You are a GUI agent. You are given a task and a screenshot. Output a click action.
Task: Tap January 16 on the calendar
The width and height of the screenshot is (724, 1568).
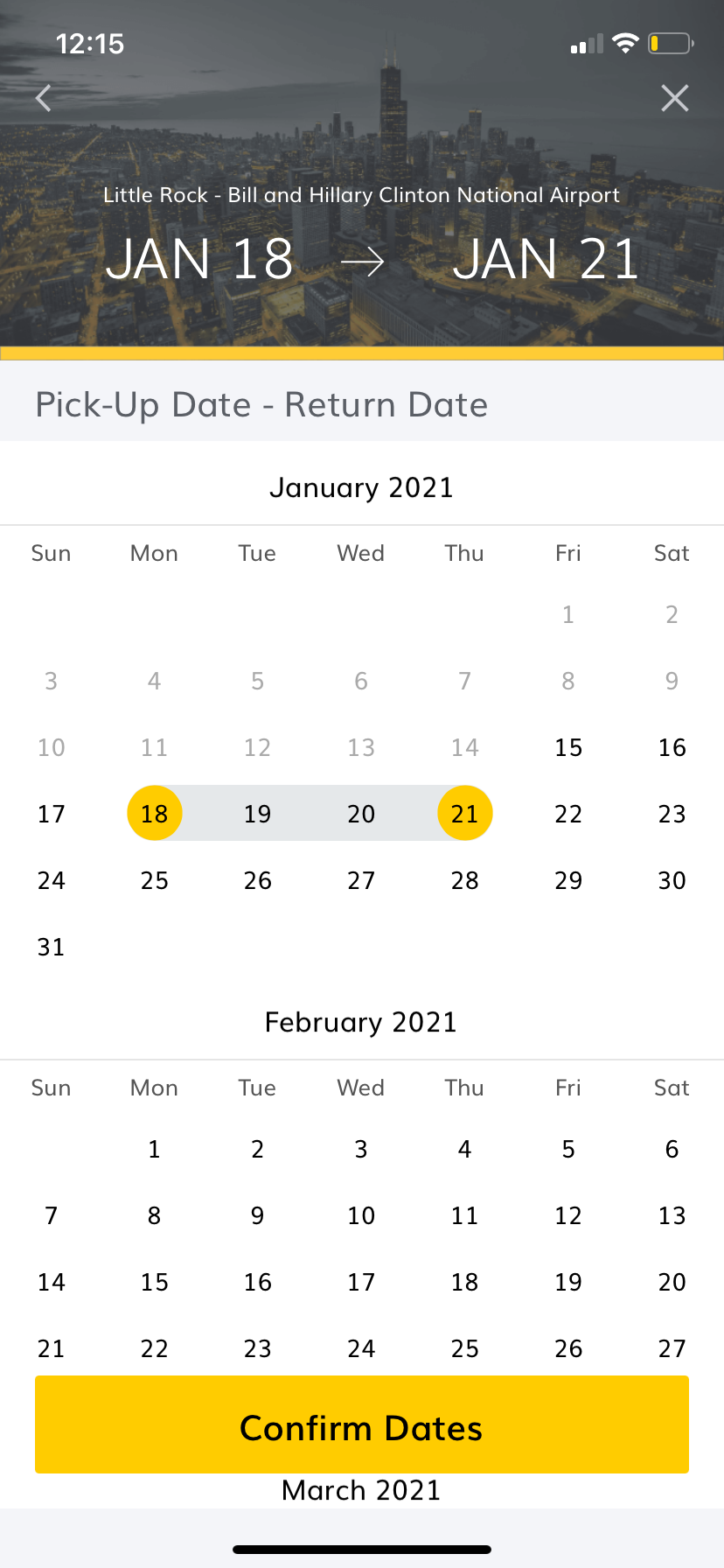[x=672, y=747]
